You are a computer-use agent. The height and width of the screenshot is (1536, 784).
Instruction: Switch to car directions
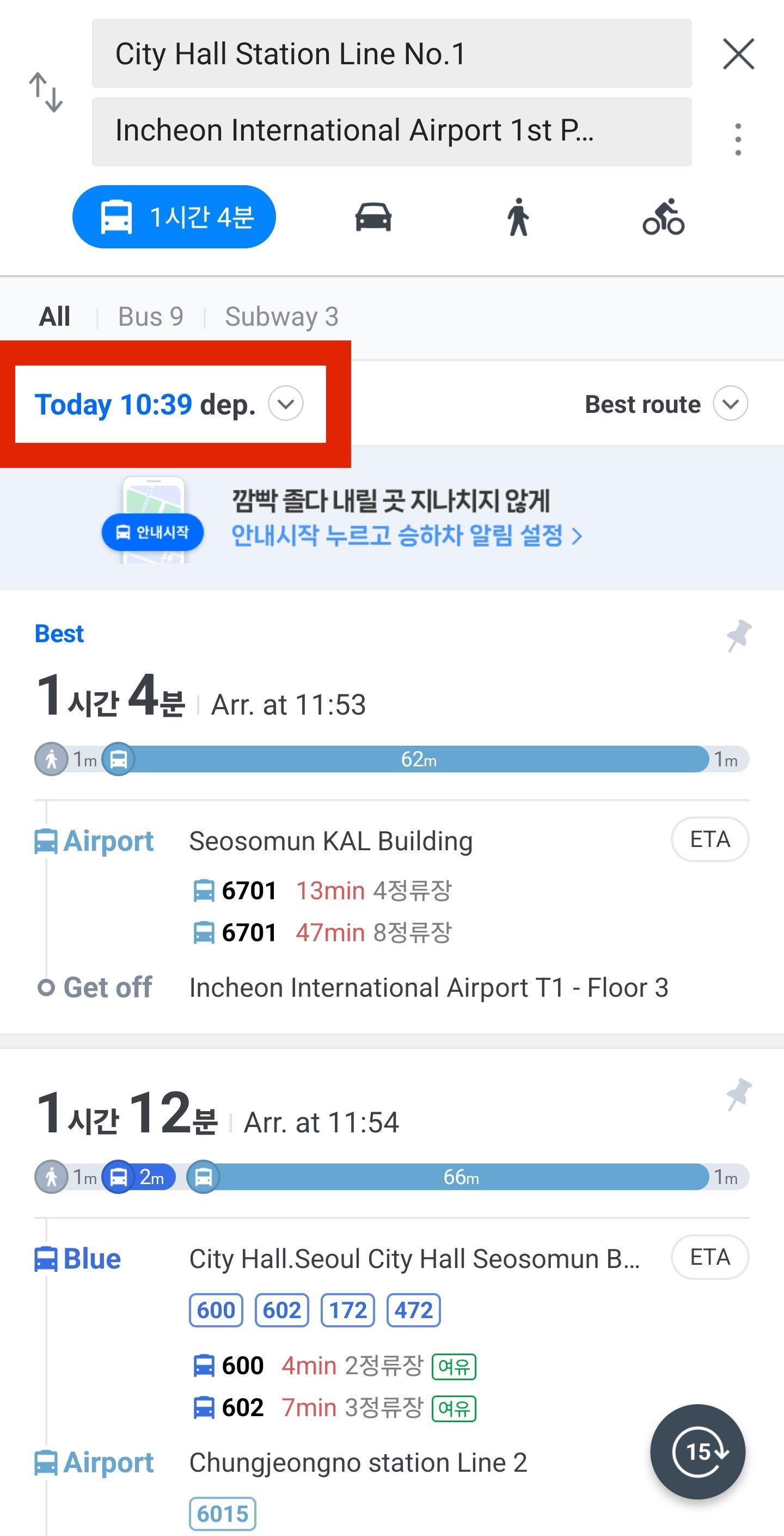coord(373,216)
